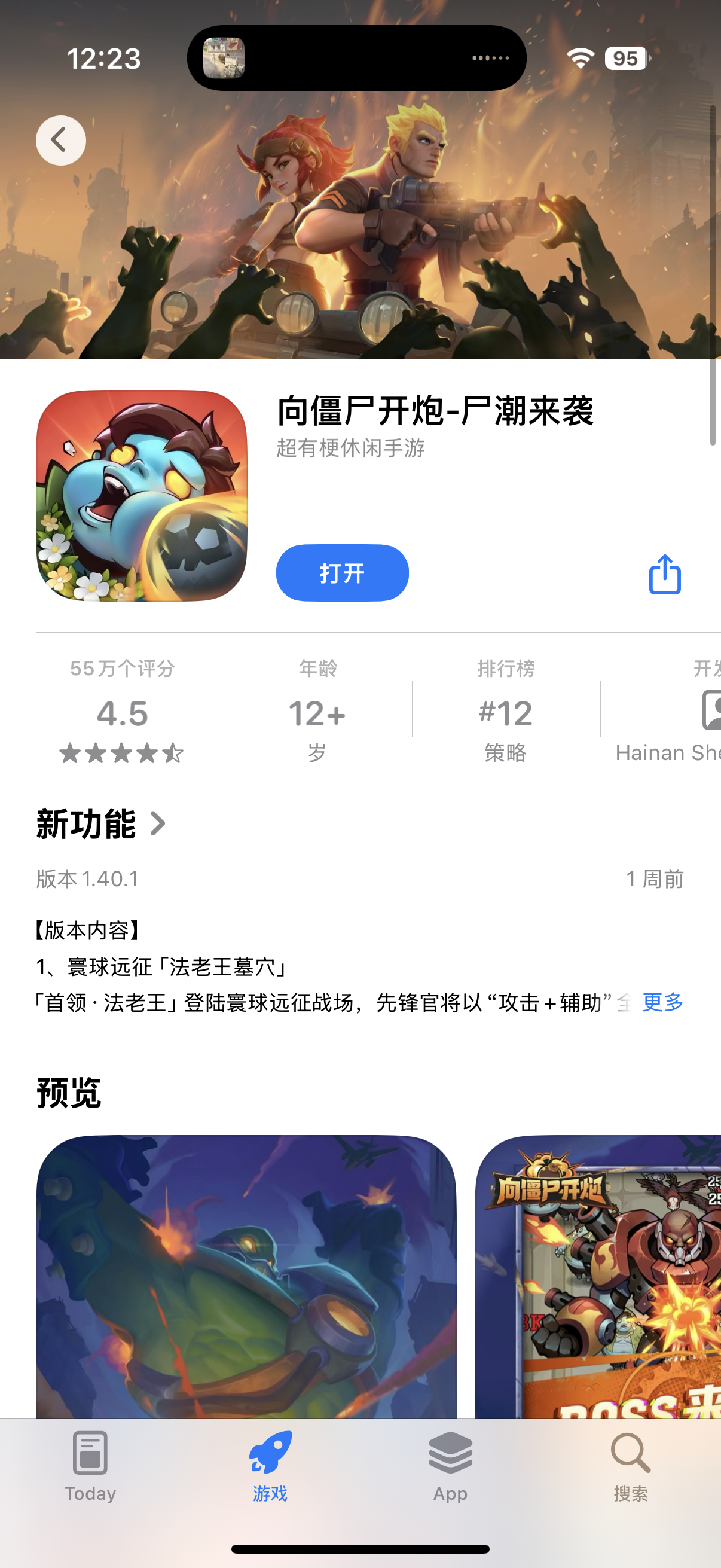Tap the Dynamic Island game preview
721x1568 pixels.
pos(226,59)
